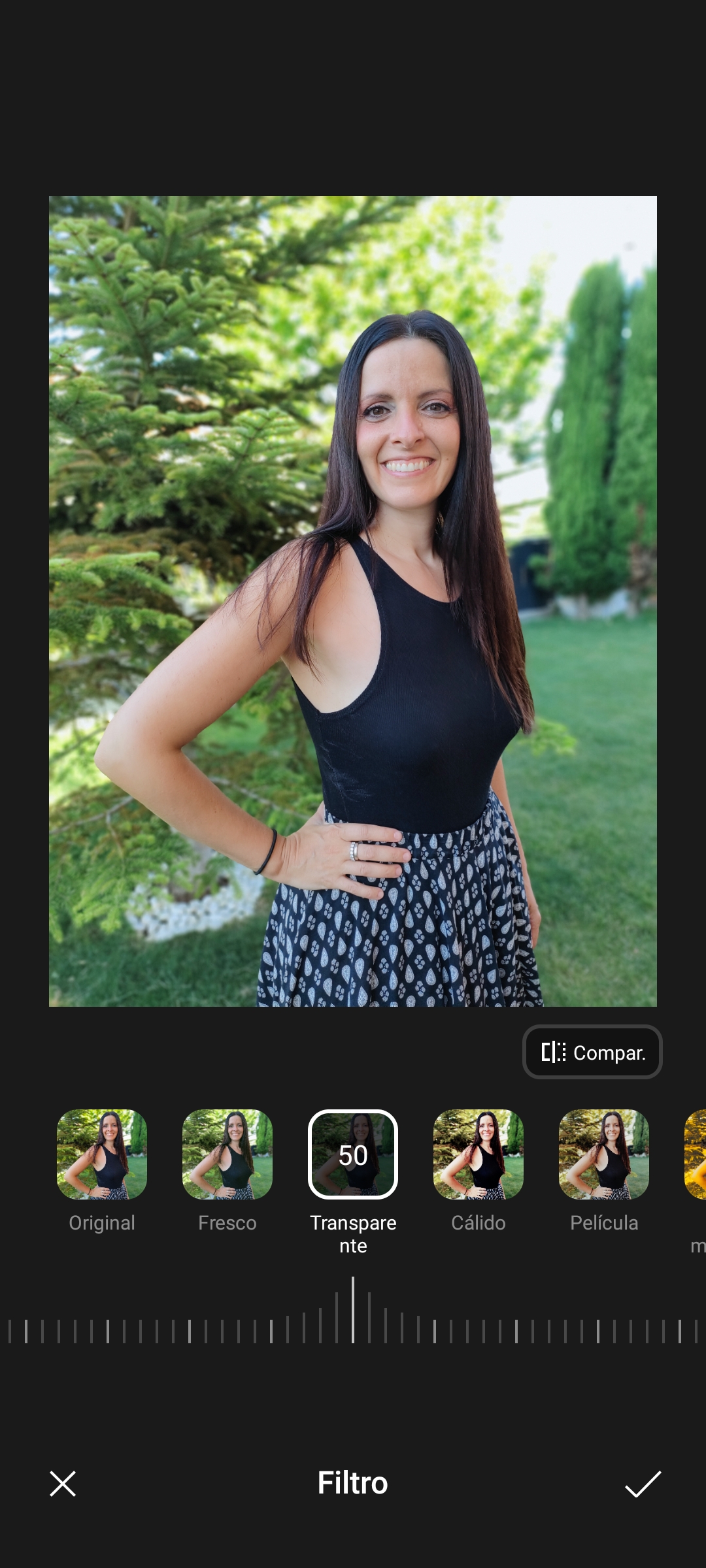
Task: Select the Original filter thumbnail
Action: (102, 1154)
